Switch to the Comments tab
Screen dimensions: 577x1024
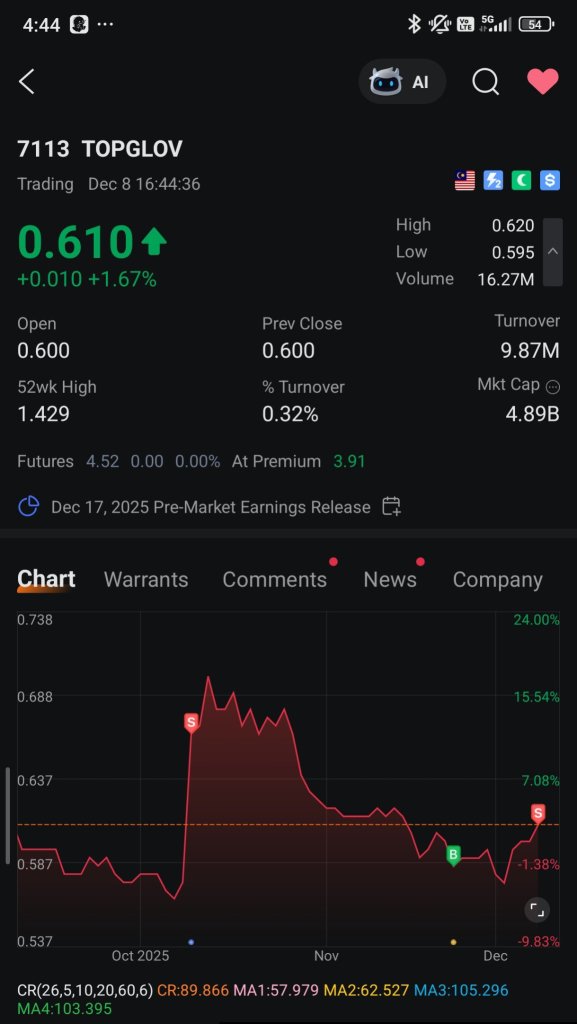point(275,580)
